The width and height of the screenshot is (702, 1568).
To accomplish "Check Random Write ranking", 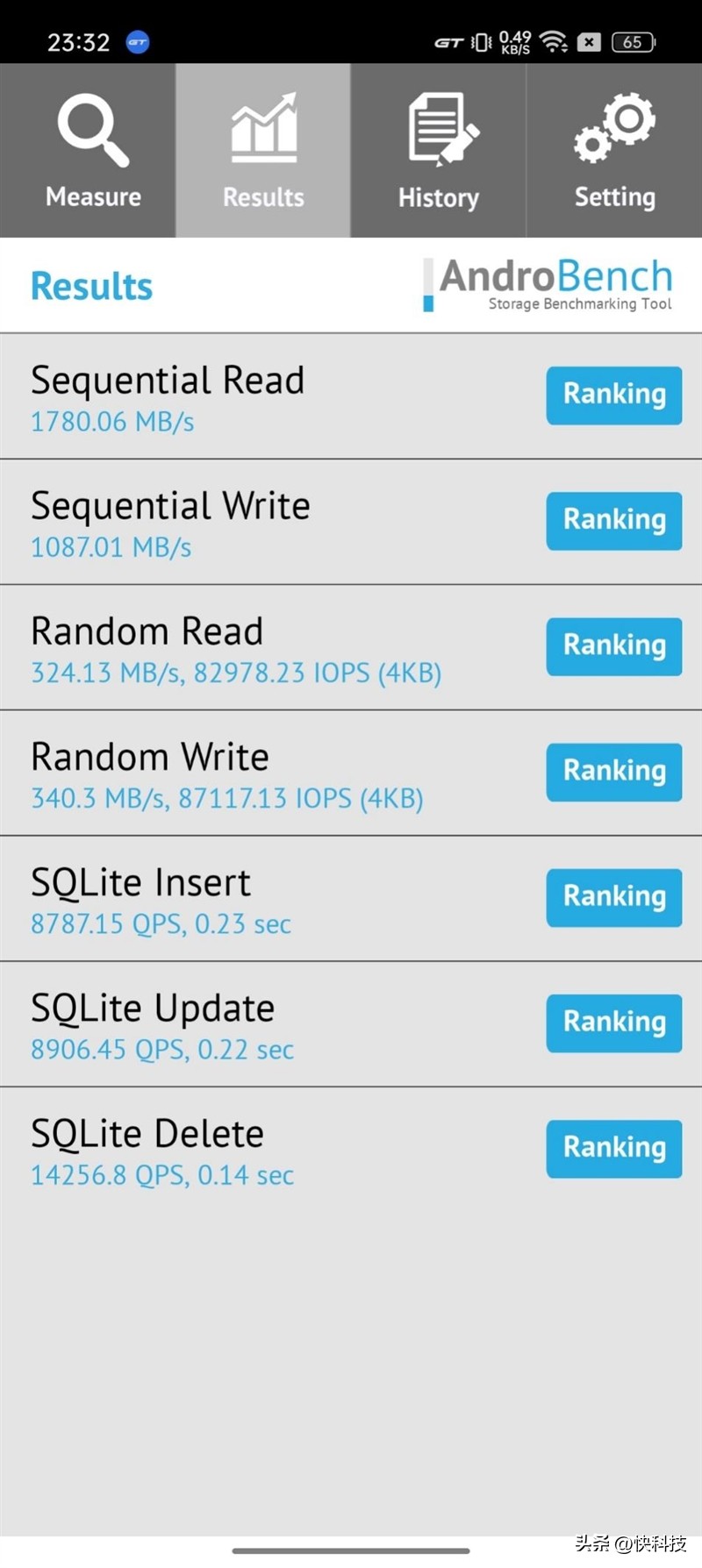I will pos(613,772).
